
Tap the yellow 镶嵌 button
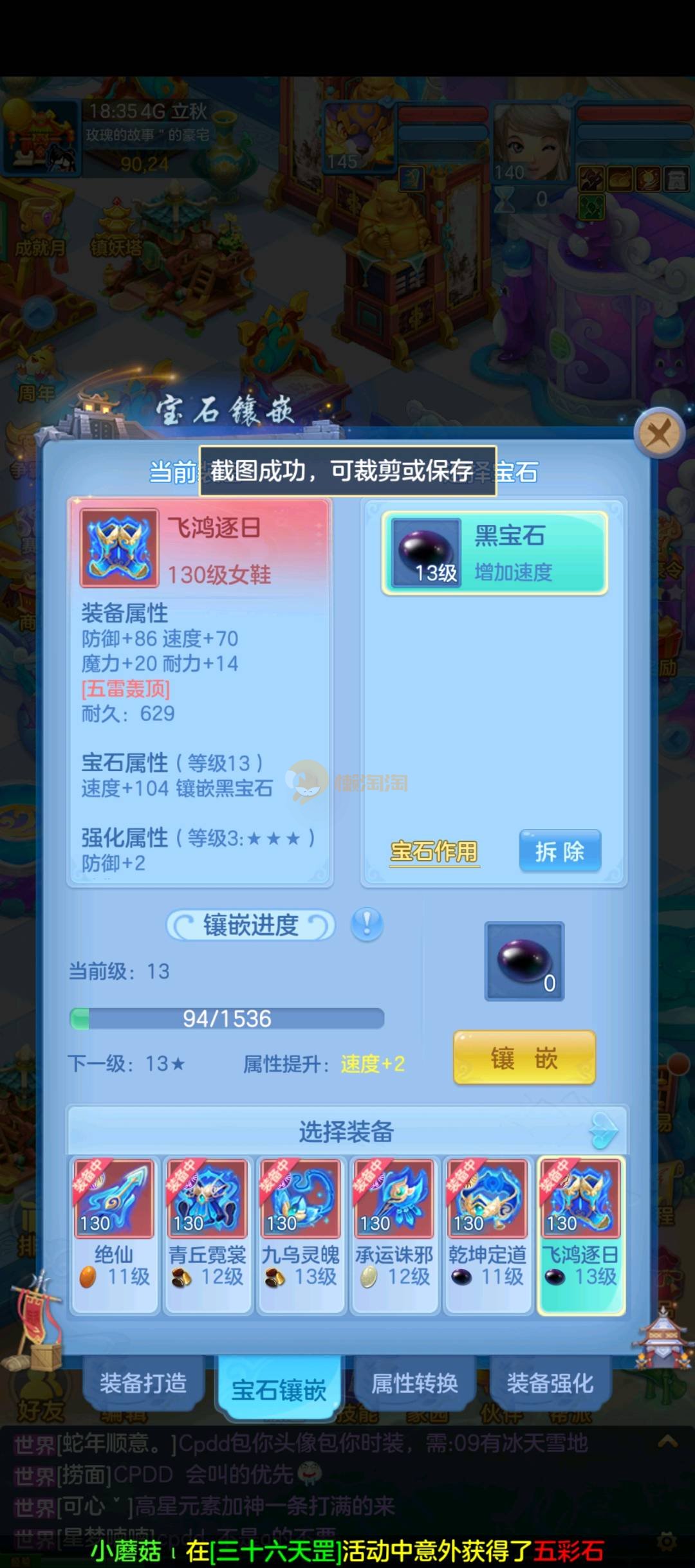point(524,1058)
